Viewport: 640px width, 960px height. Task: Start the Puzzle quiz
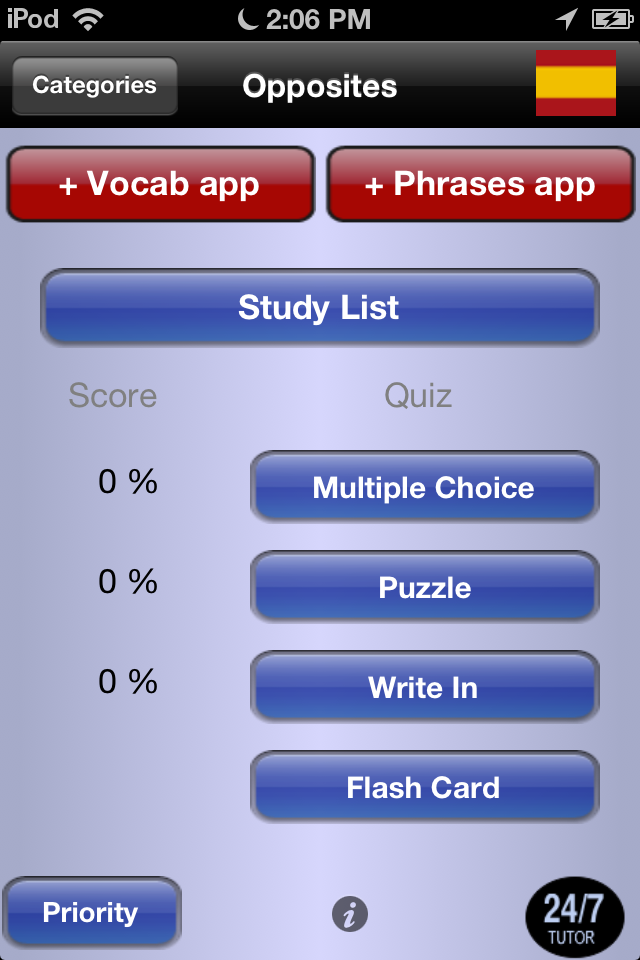(x=424, y=588)
